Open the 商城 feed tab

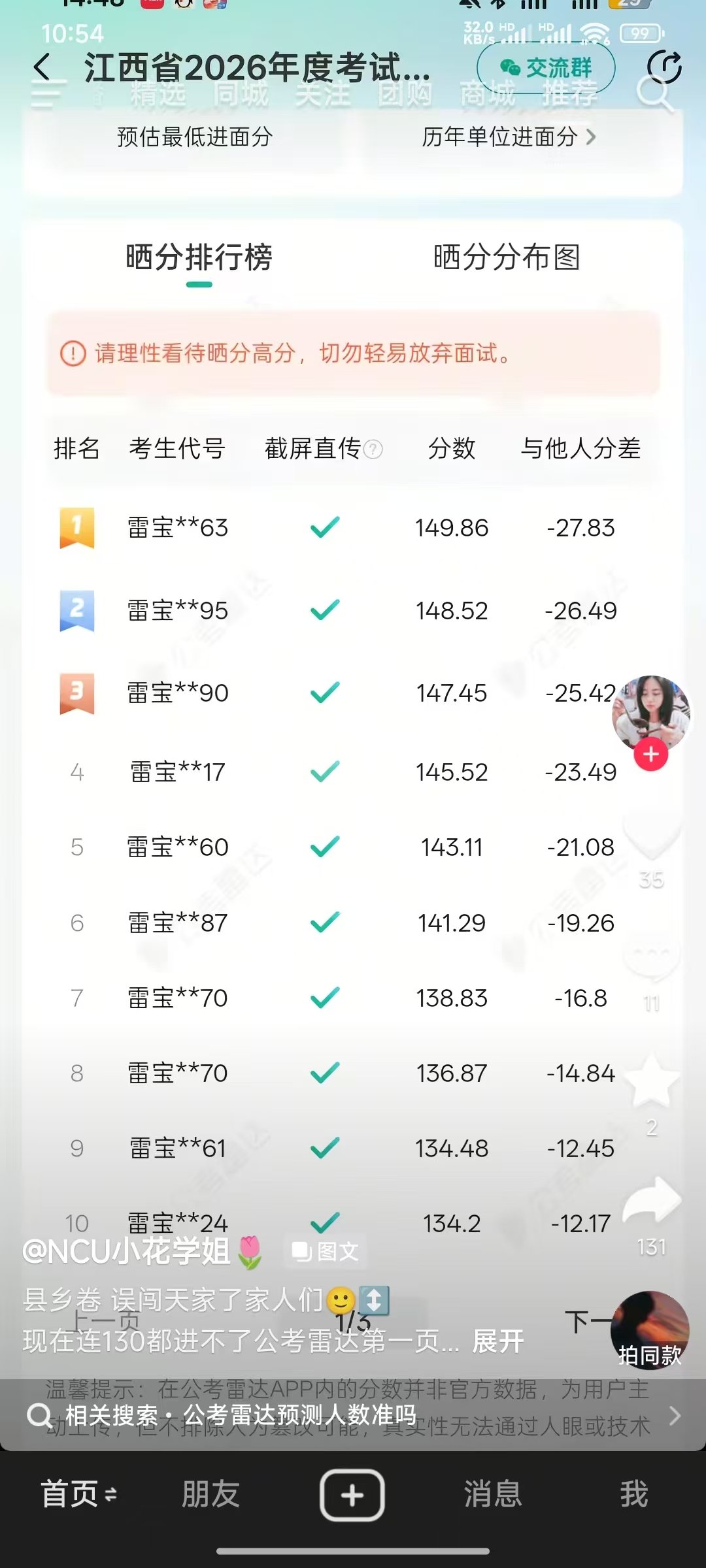point(488,95)
